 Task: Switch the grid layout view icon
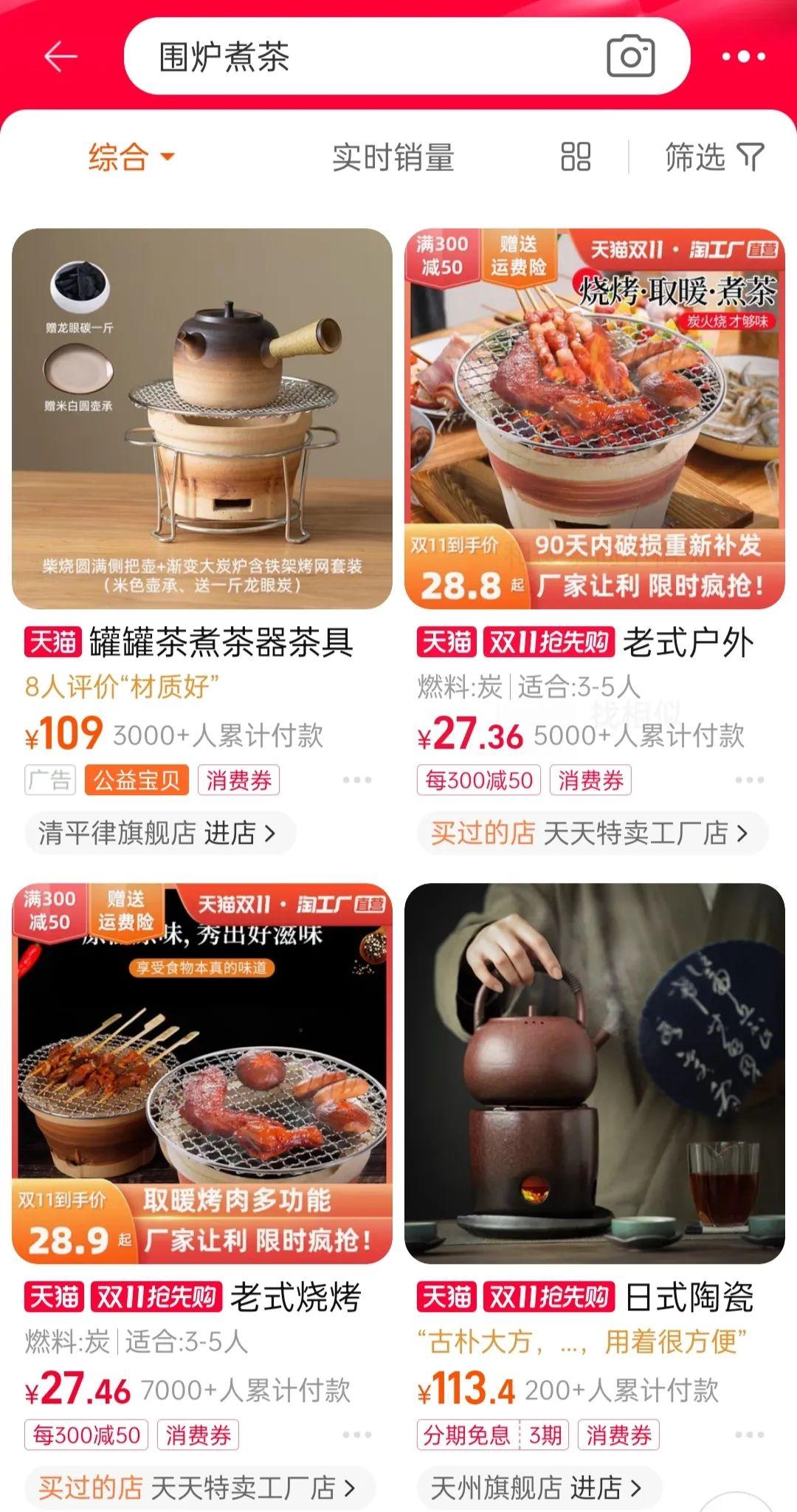(576, 157)
